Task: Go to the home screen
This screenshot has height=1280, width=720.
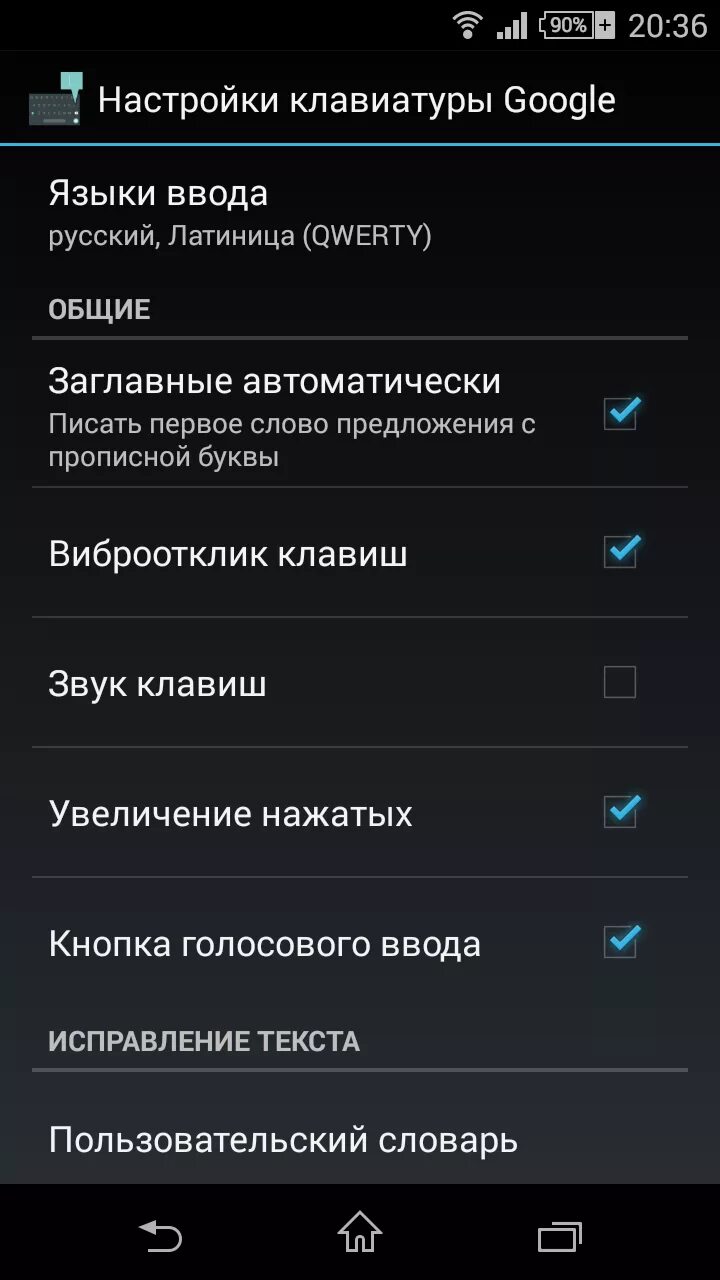Action: click(360, 1233)
